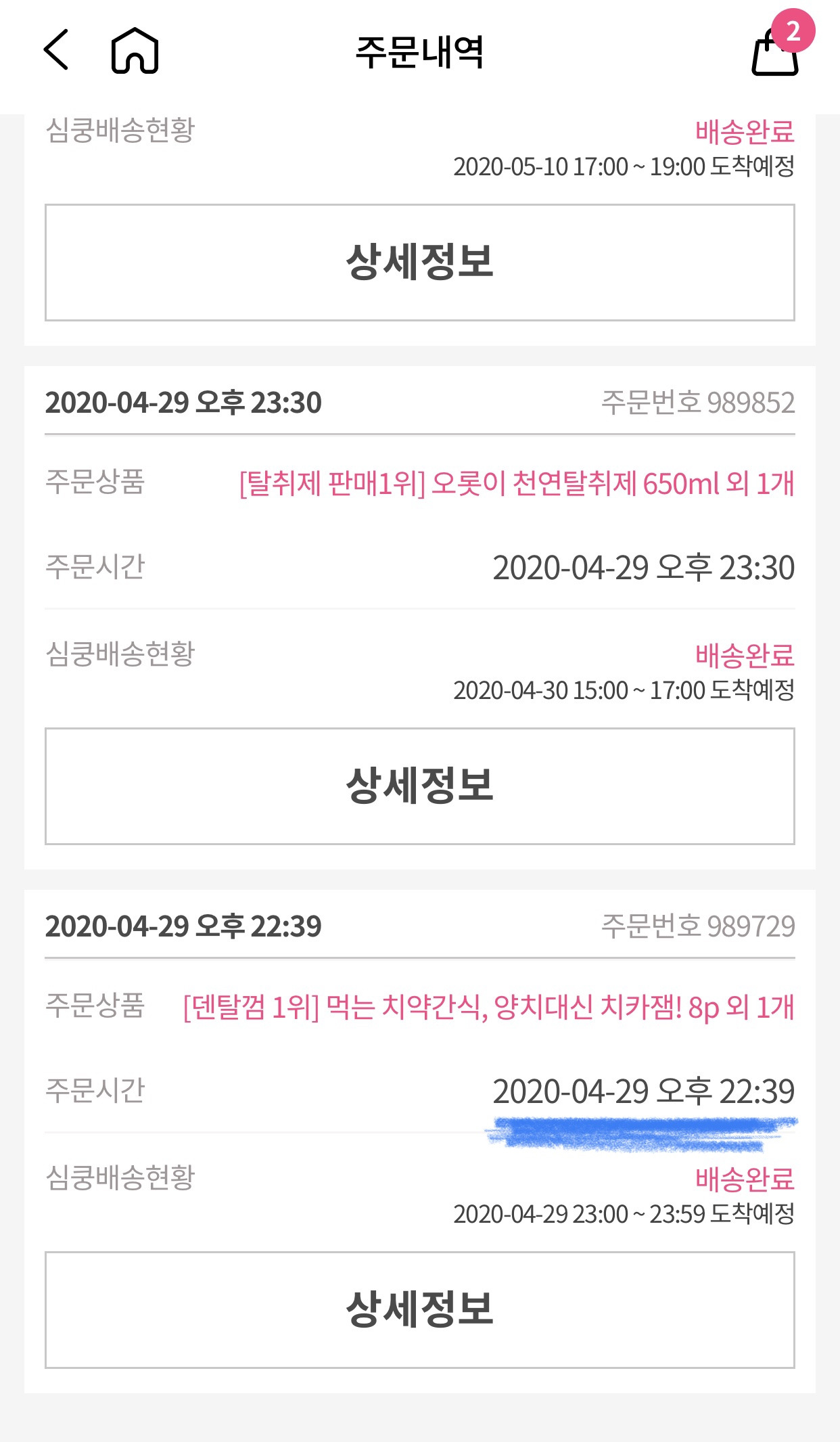Open the home icon
The image size is (840, 1442).
coord(135,51)
